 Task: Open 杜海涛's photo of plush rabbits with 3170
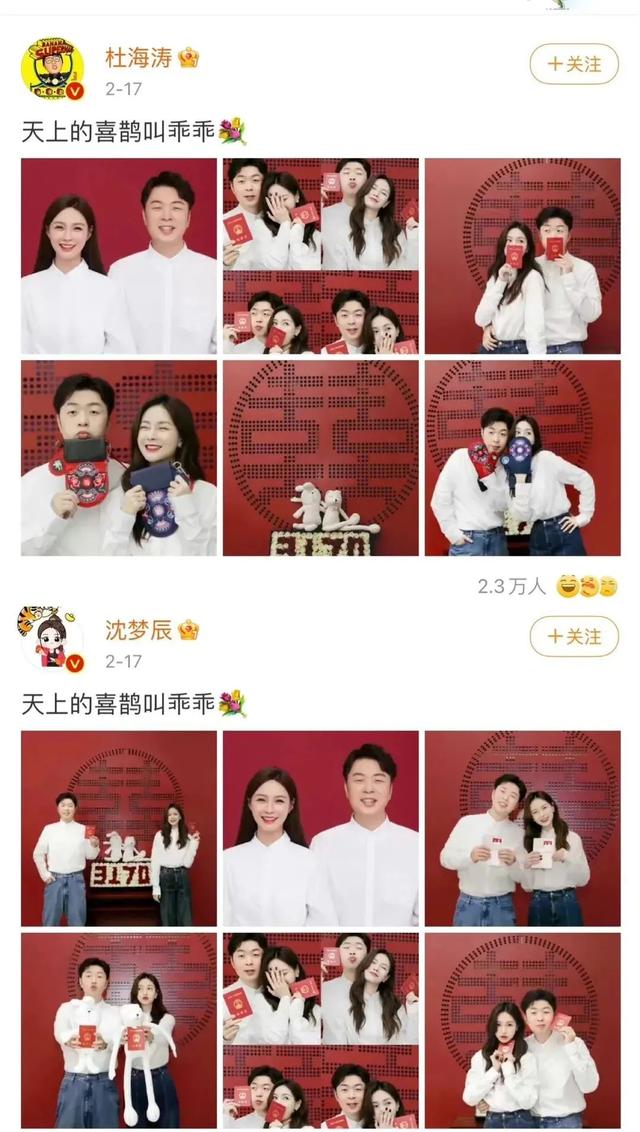pos(320,458)
